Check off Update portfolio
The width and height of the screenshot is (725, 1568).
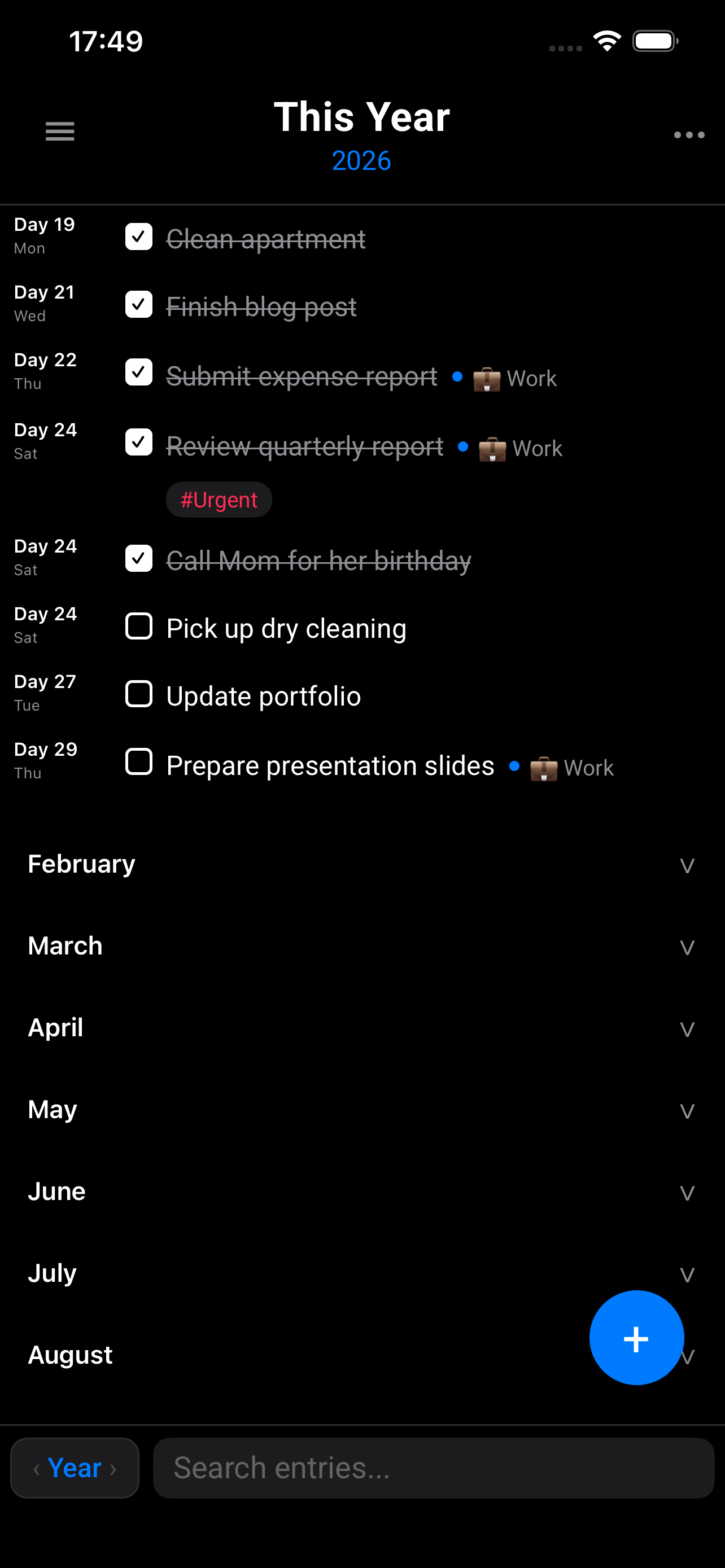click(139, 693)
